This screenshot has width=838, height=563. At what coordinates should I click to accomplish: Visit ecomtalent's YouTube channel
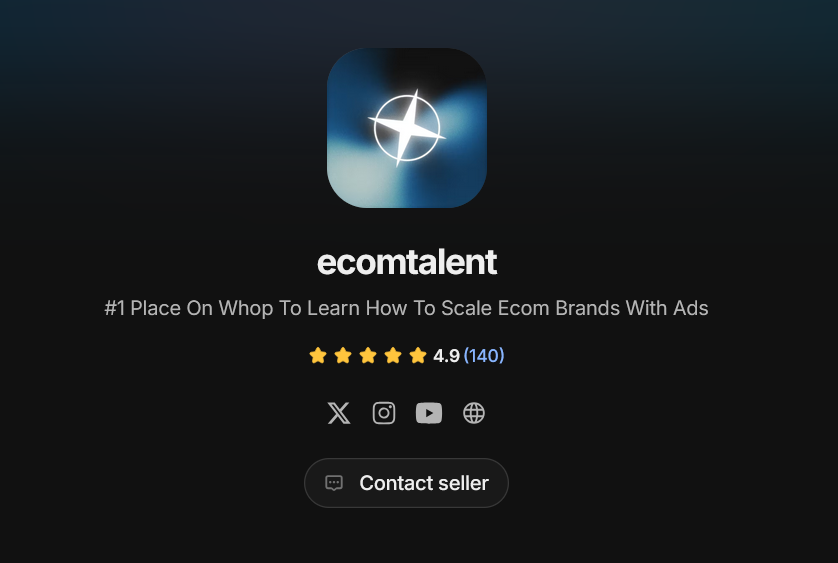point(429,413)
